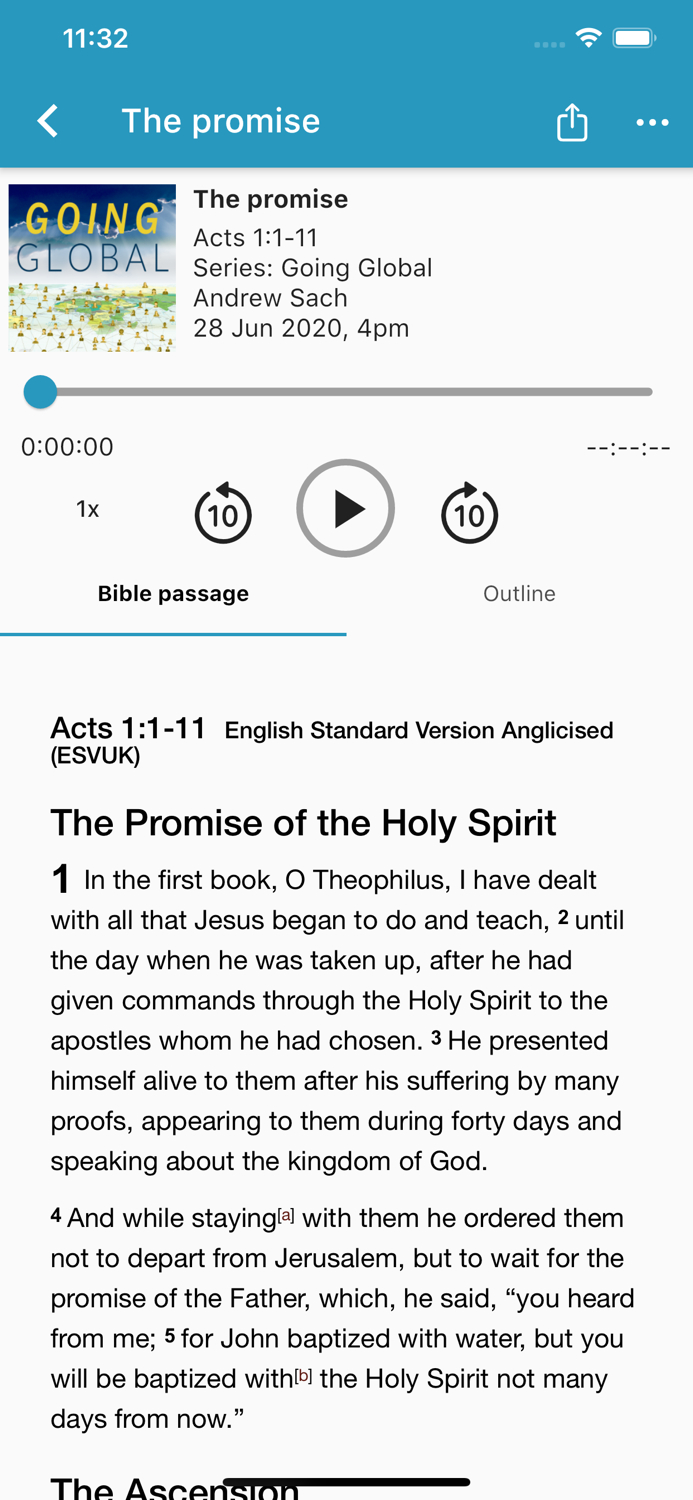Go back using the top-left arrow
The height and width of the screenshot is (1500, 693).
click(47, 121)
